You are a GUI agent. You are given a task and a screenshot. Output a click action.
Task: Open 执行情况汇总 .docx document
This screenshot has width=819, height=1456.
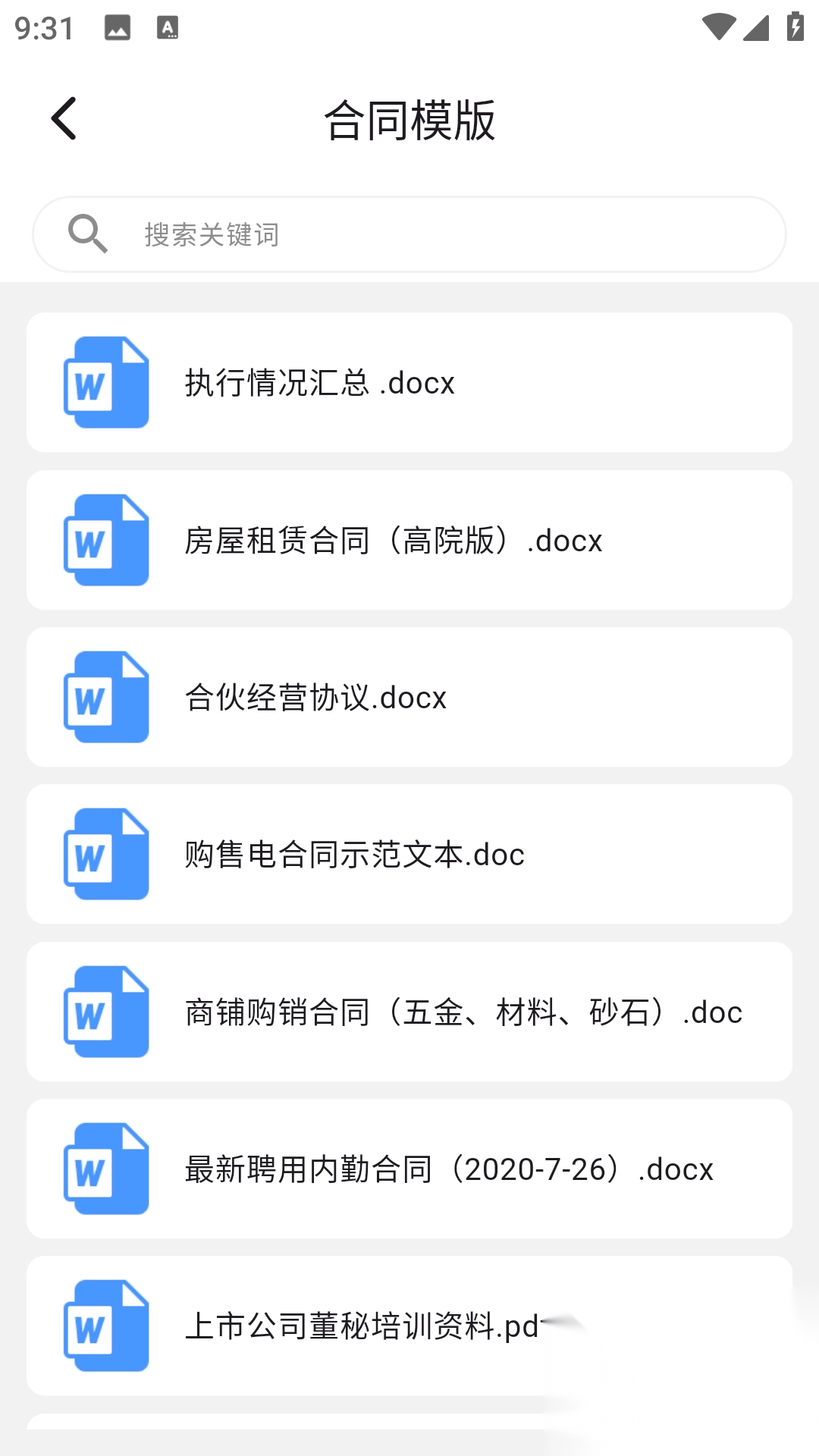tap(409, 383)
